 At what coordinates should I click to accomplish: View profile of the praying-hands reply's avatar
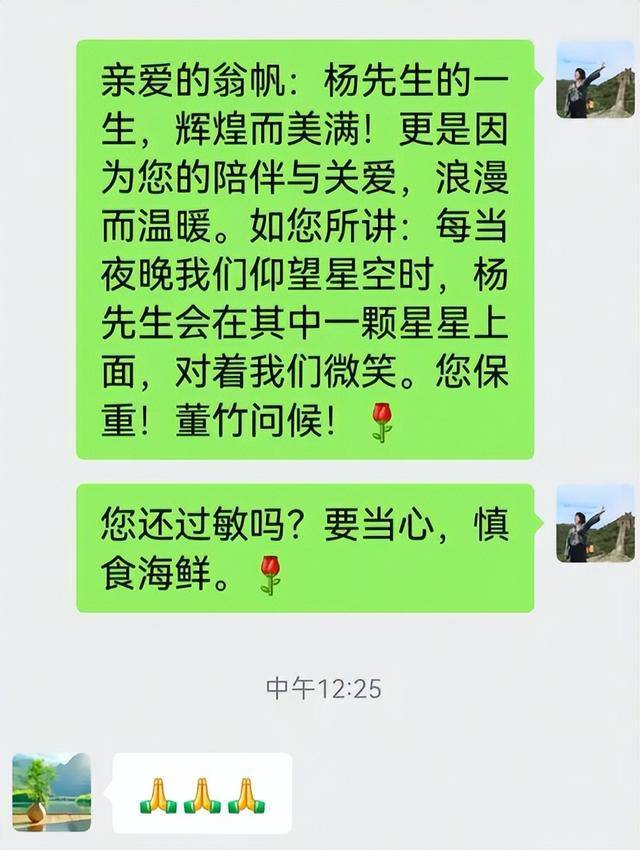(52, 792)
